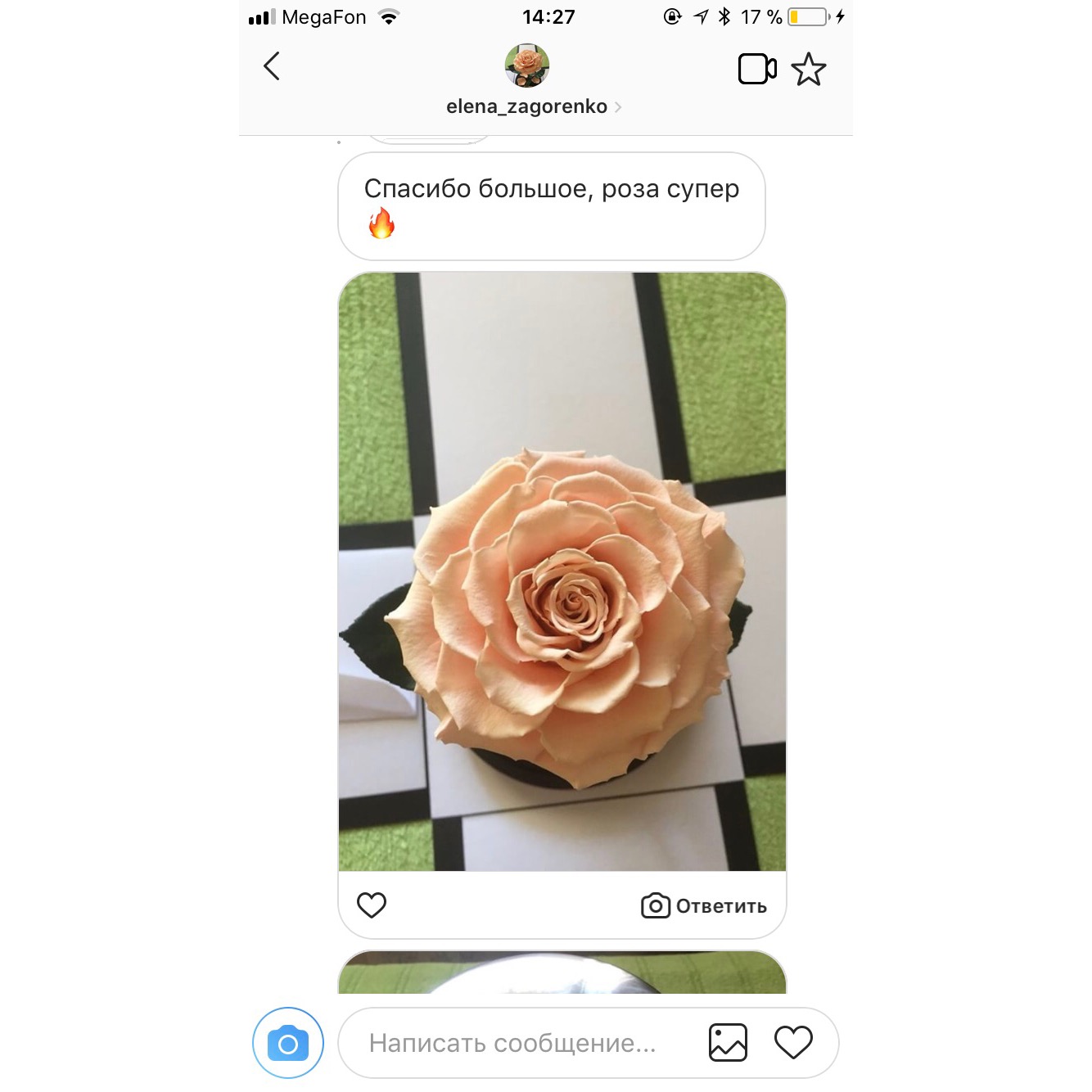The height and width of the screenshot is (1092, 1092).
Task: Open elena_zagorenko's profile
Action: click(527, 106)
